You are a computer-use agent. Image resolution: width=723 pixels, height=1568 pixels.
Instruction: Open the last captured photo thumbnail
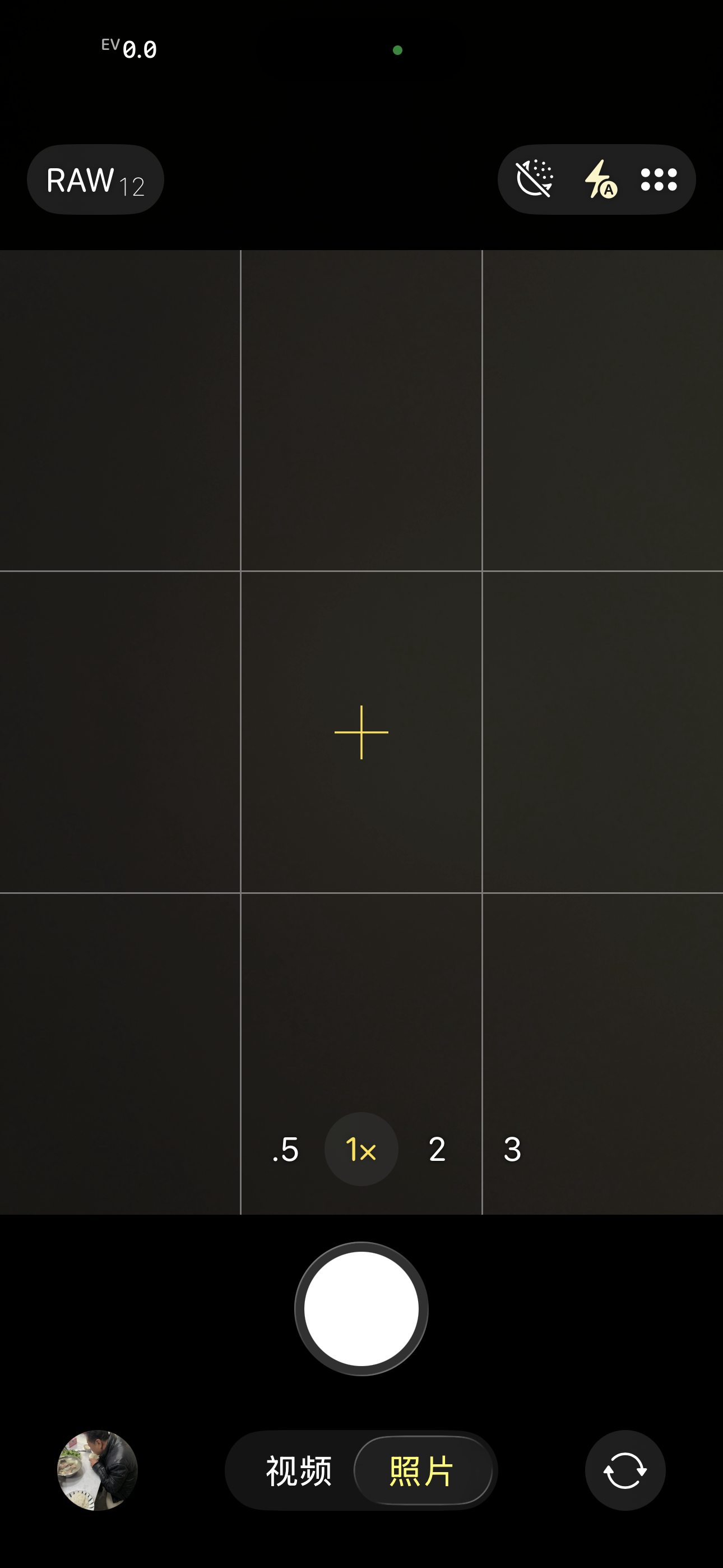pos(98,1470)
